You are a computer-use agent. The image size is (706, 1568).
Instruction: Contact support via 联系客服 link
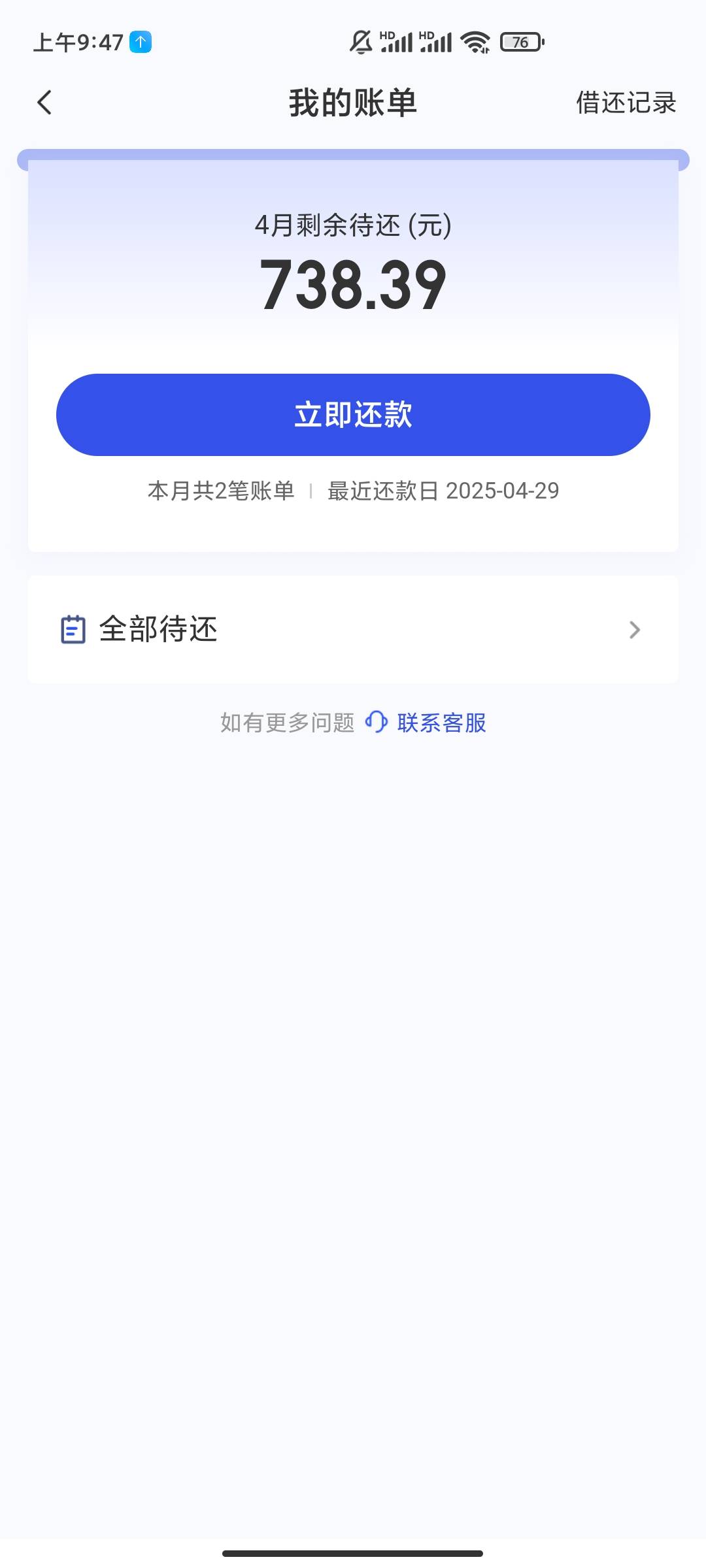click(x=426, y=723)
